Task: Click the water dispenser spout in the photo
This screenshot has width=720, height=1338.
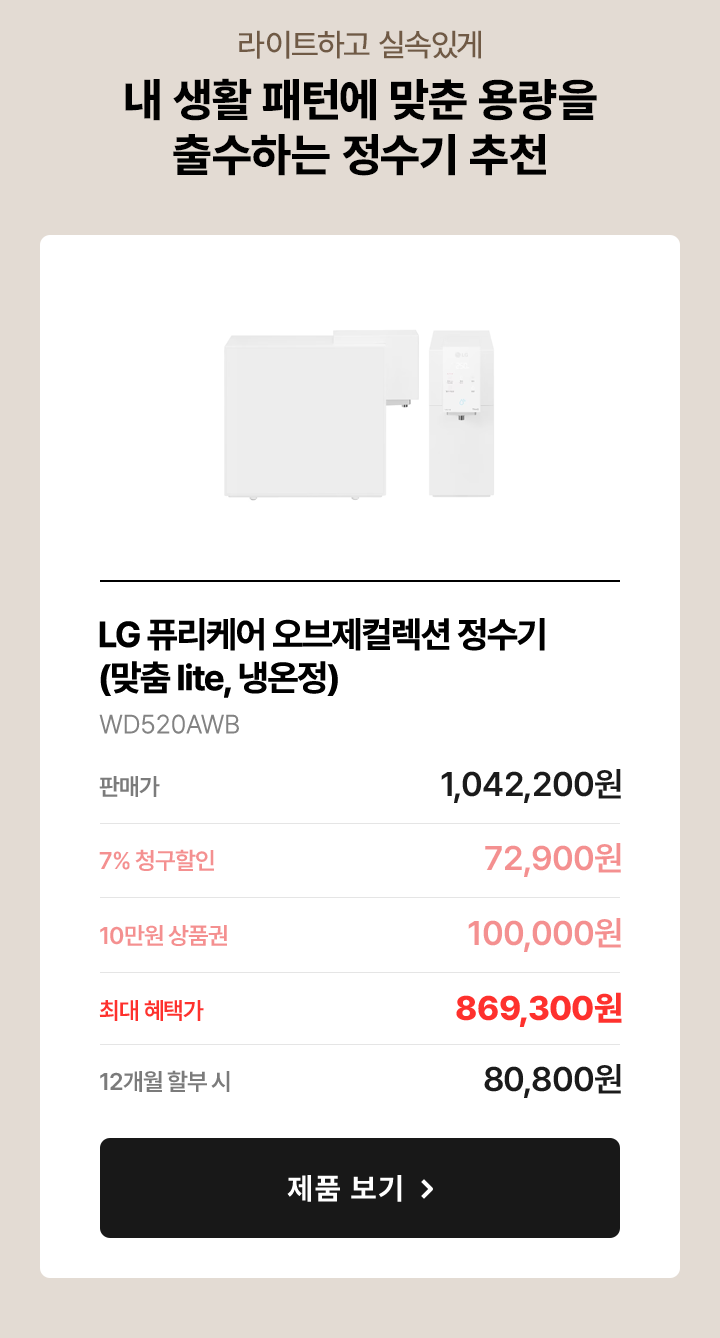Action: pos(461,417)
